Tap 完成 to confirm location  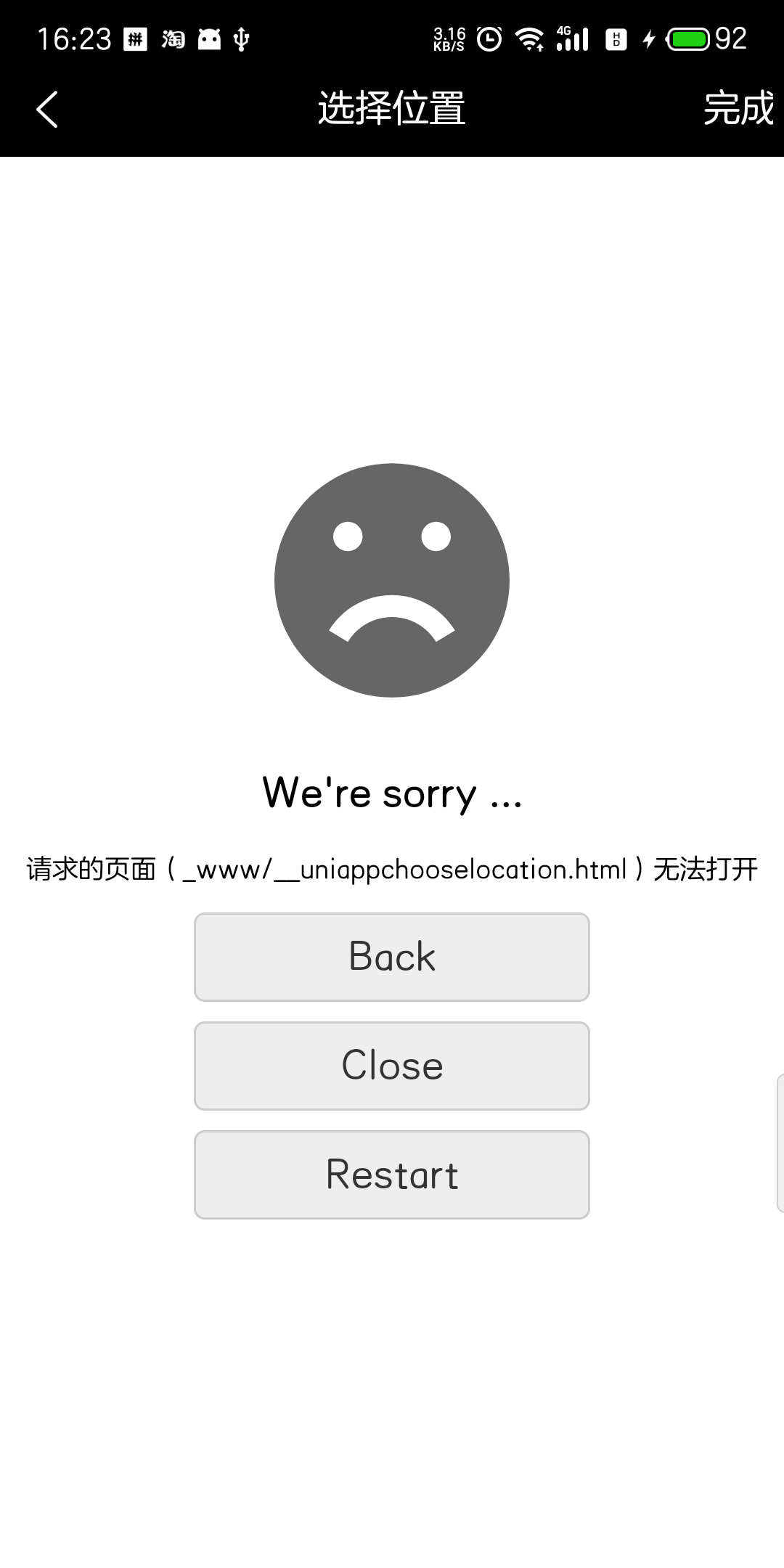coord(738,109)
